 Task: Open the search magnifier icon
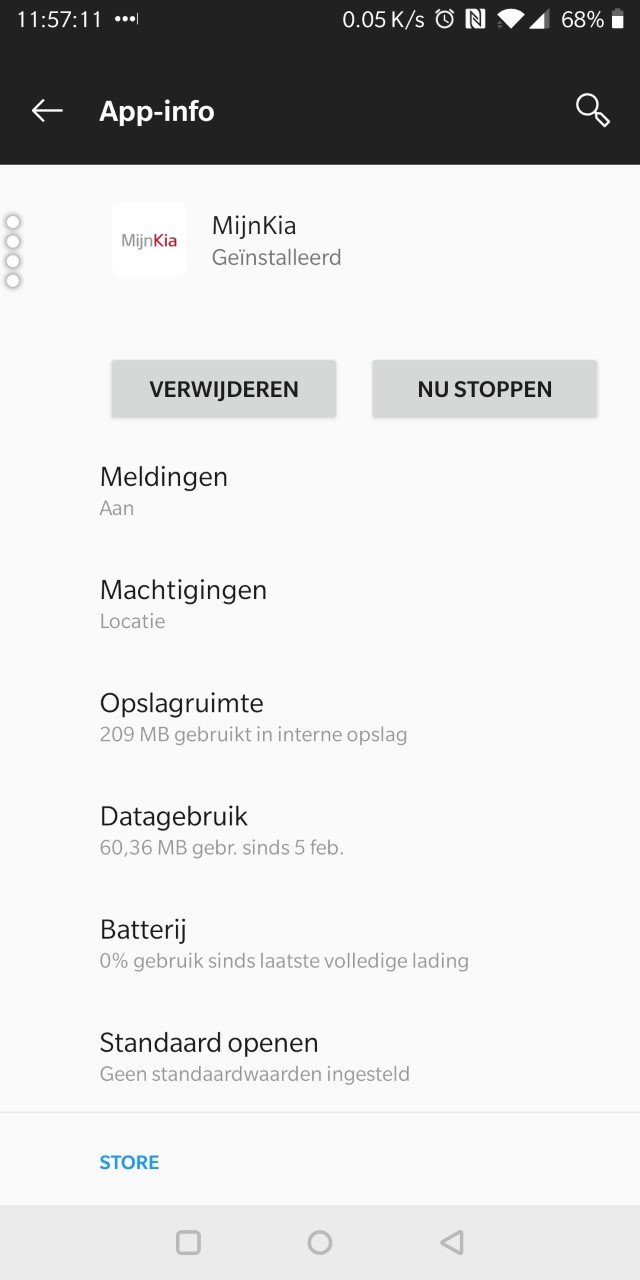coord(592,110)
